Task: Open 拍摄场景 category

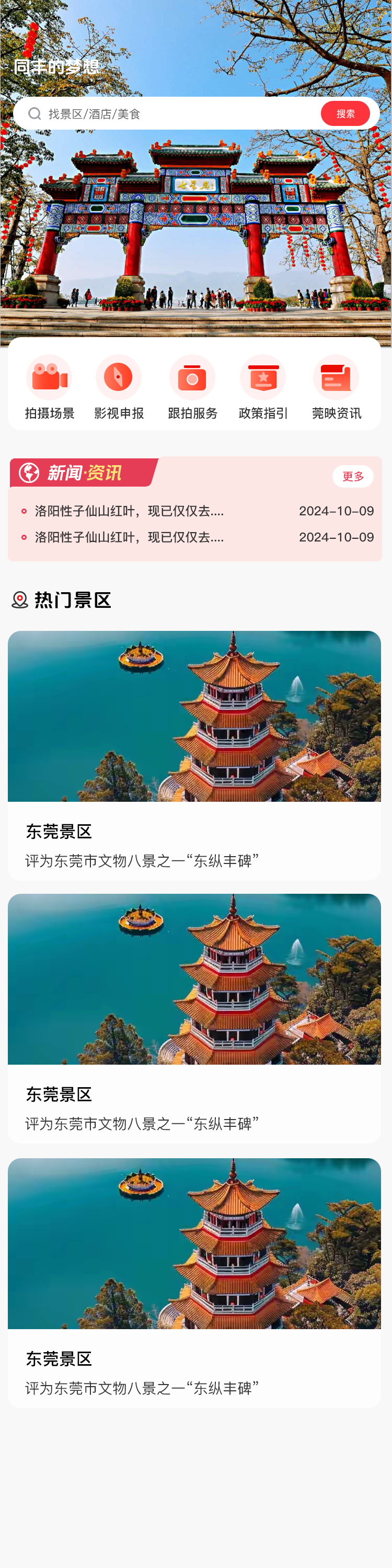Action: (x=49, y=387)
